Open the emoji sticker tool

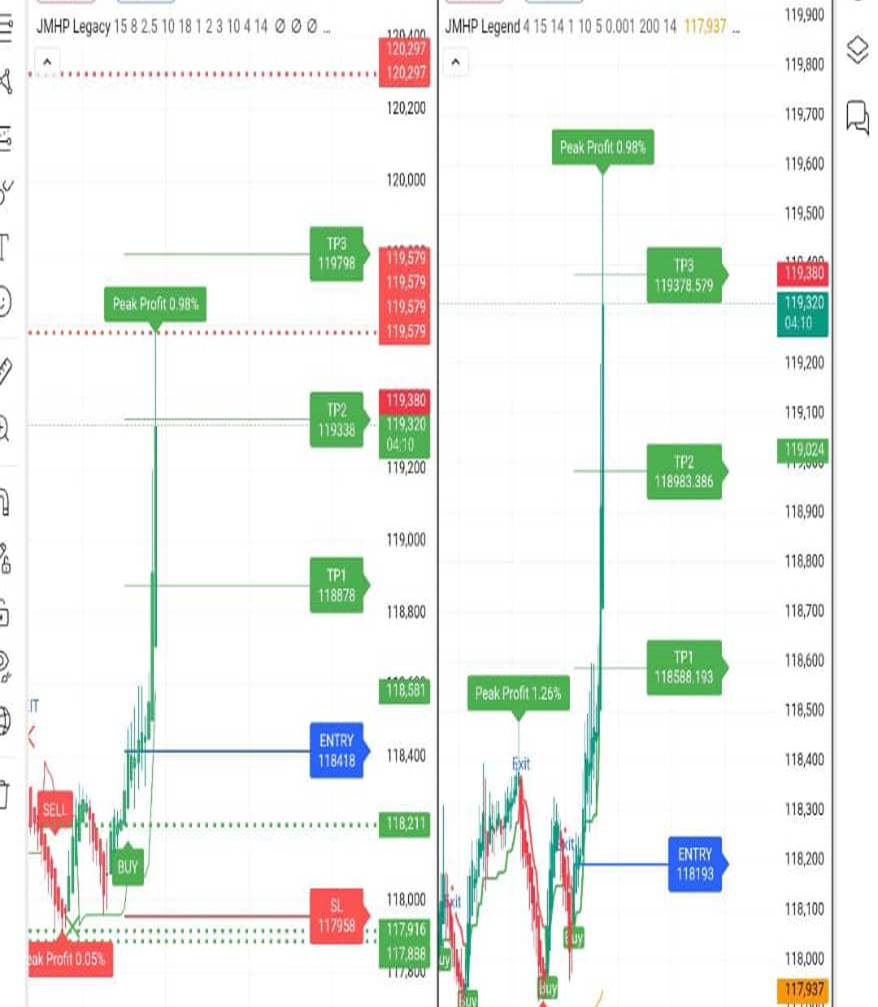pyautogui.click(x=5, y=301)
